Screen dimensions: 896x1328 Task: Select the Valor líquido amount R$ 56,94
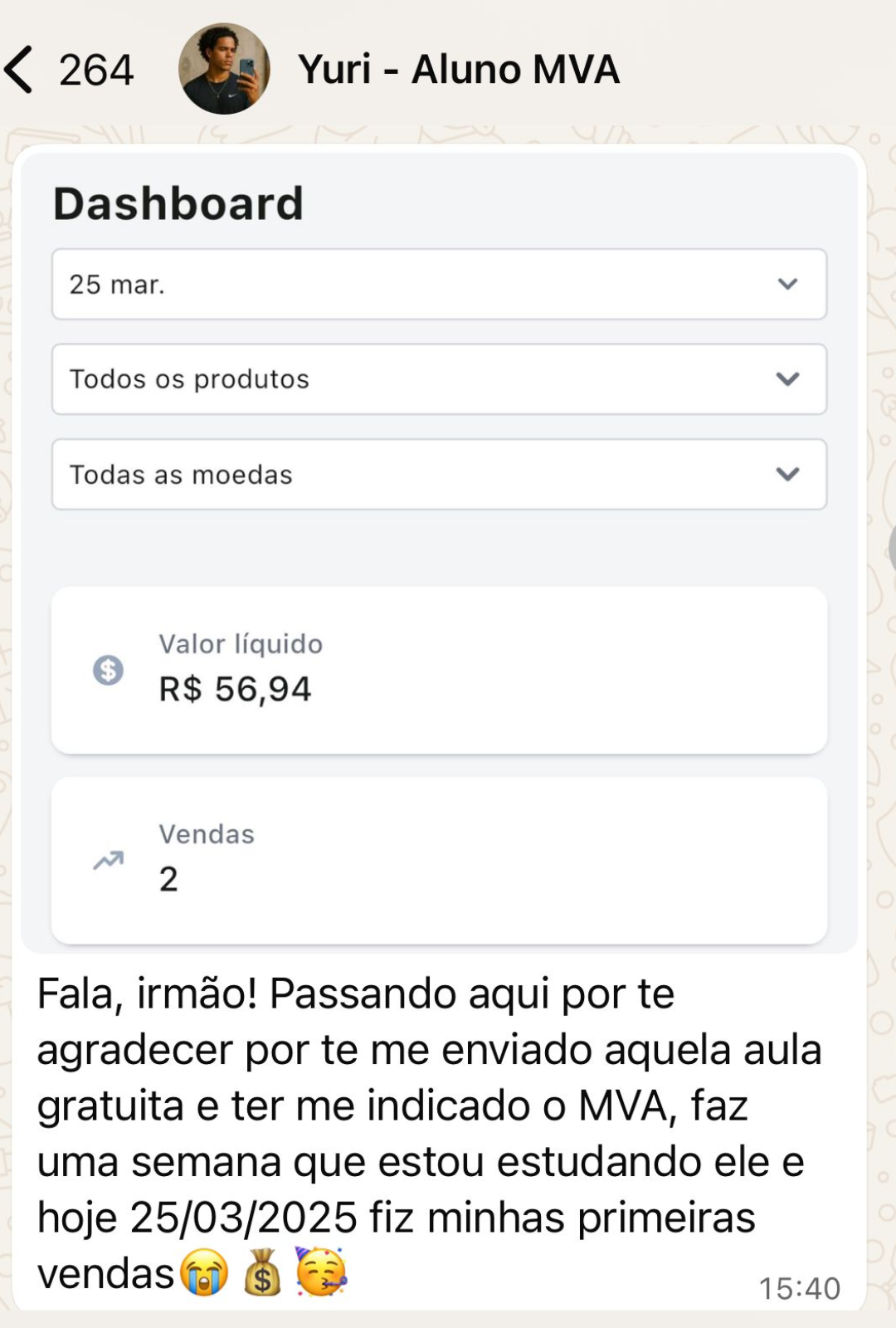tap(236, 687)
